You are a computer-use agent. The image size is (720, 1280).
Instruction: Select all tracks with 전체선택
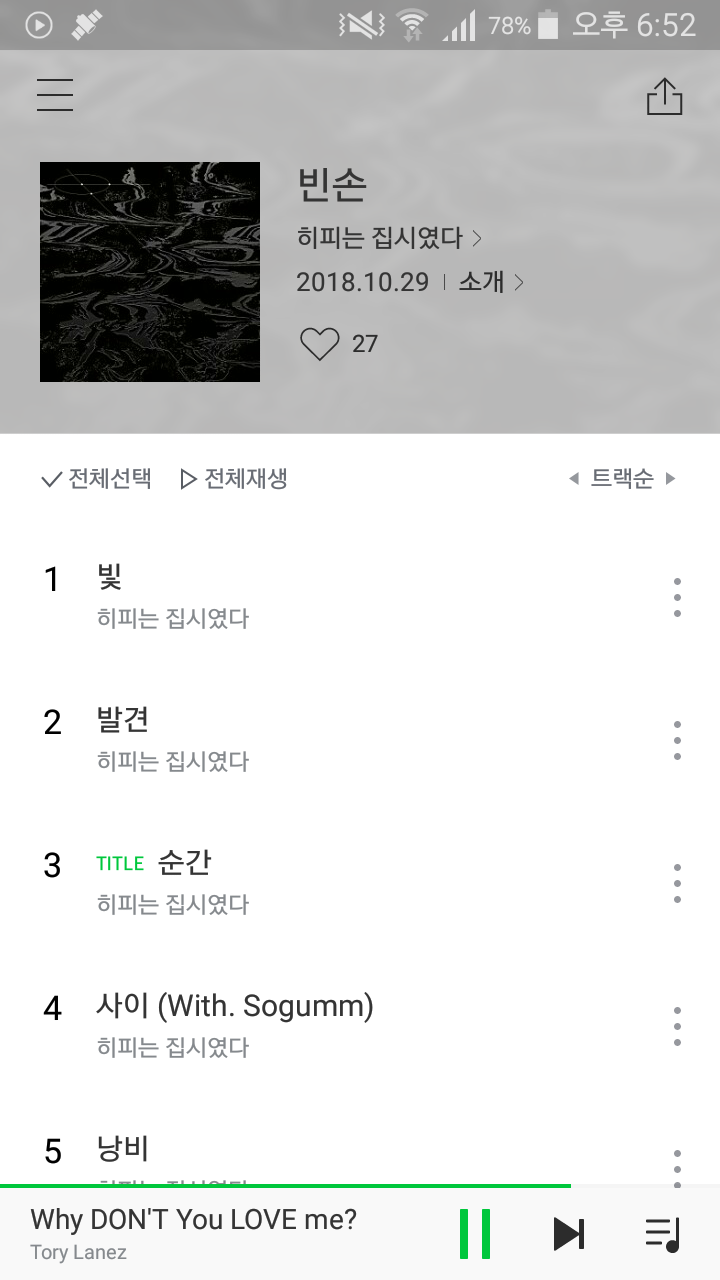coord(97,479)
